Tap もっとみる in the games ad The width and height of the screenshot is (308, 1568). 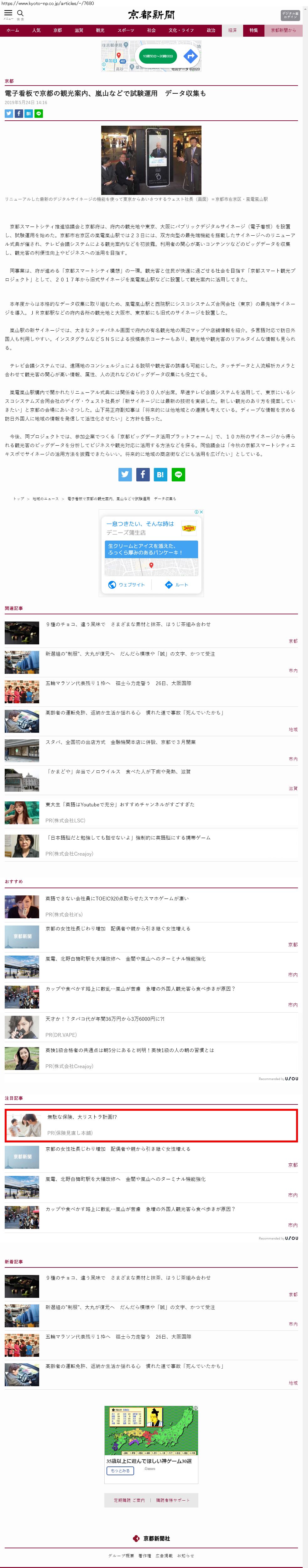click(x=120, y=1470)
